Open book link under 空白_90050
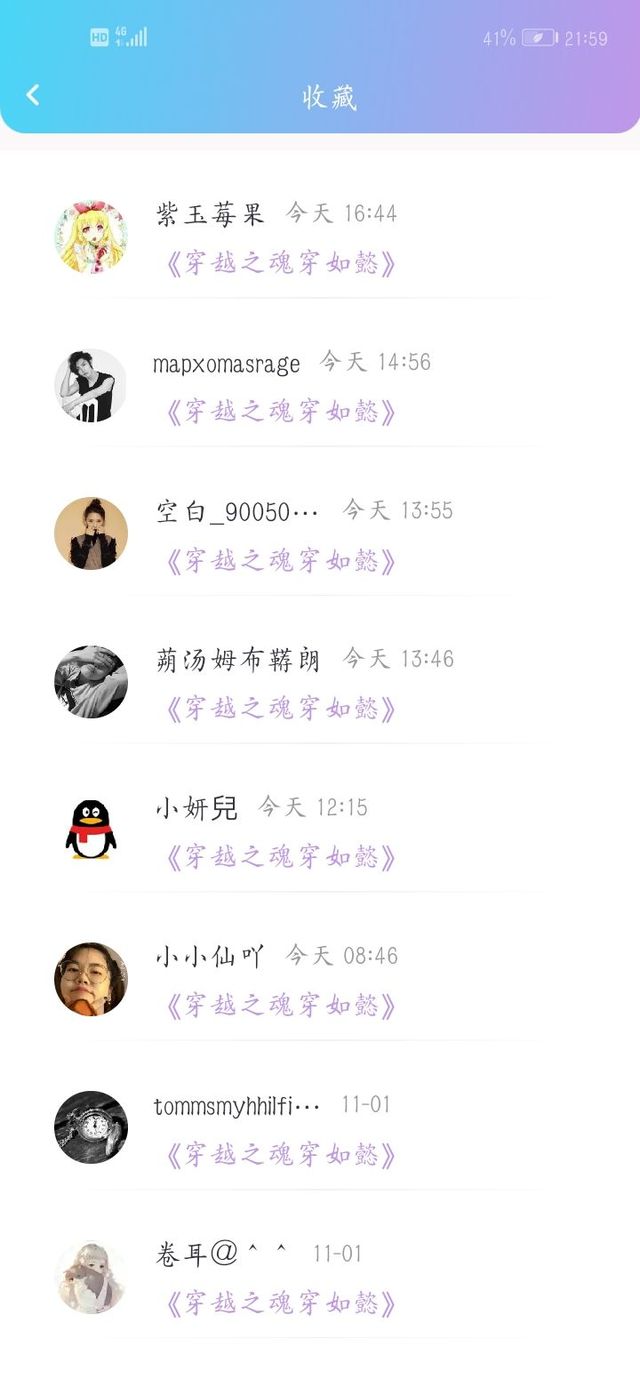640x1387 pixels. tap(280, 561)
